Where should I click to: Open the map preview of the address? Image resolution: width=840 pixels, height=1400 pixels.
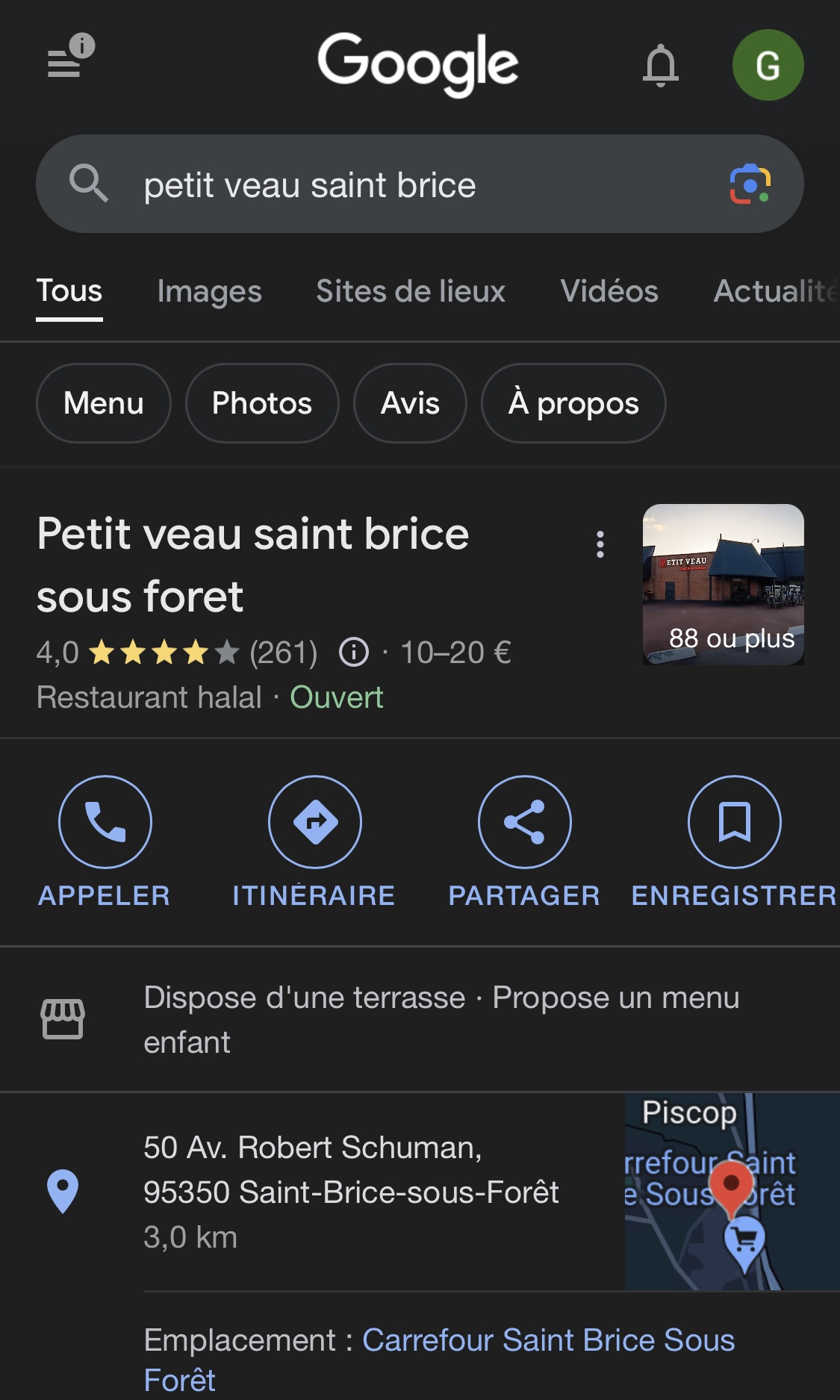click(x=732, y=1192)
